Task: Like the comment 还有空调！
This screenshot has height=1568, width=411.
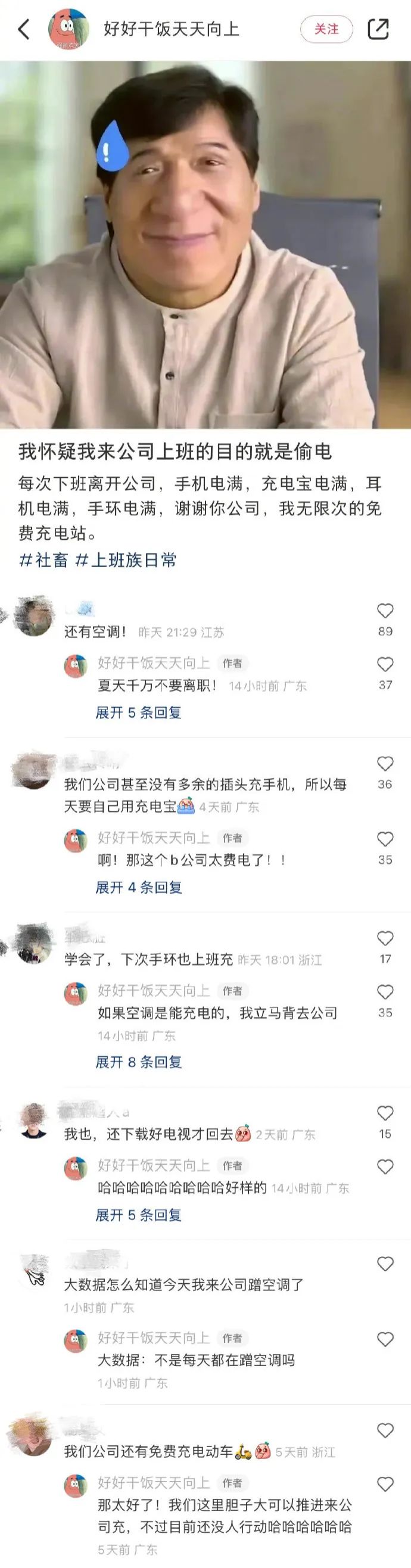Action: click(x=385, y=611)
